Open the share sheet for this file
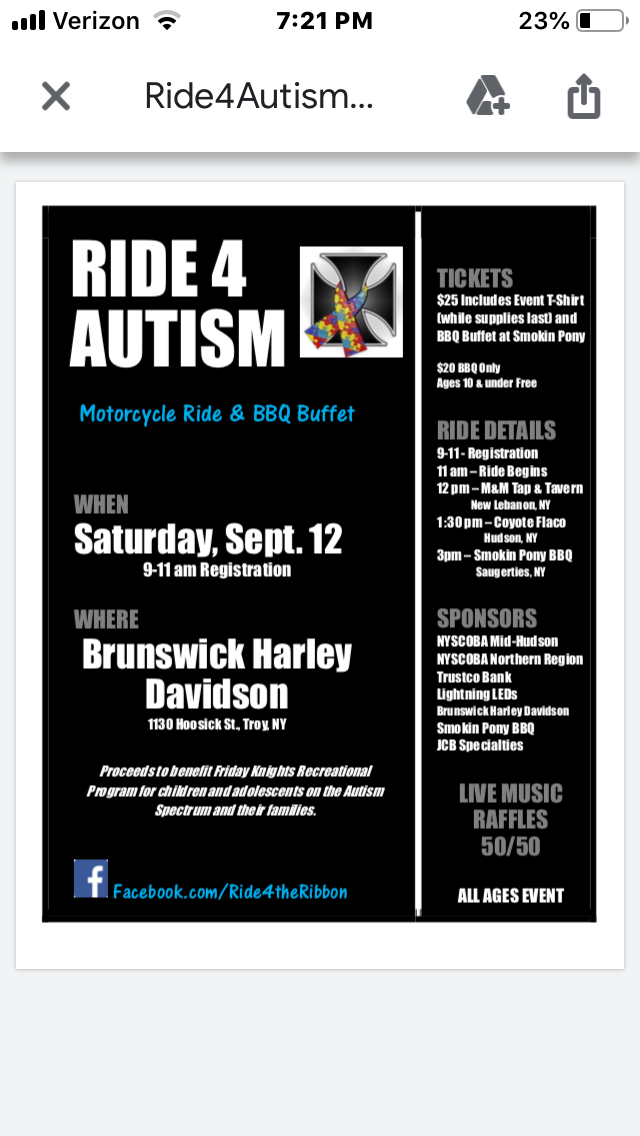This screenshot has height=1136, width=640. pyautogui.click(x=583, y=96)
